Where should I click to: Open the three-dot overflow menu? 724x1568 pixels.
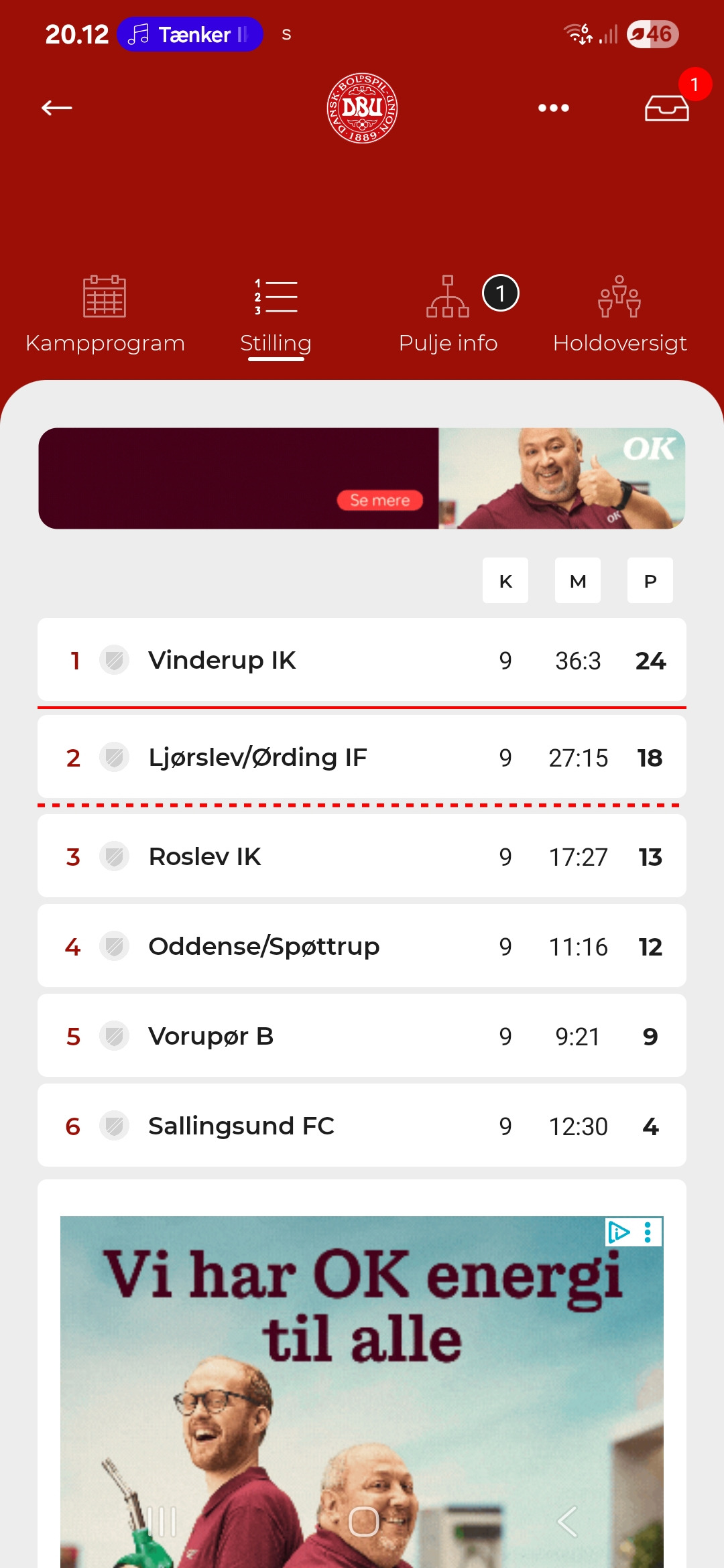pos(552,107)
